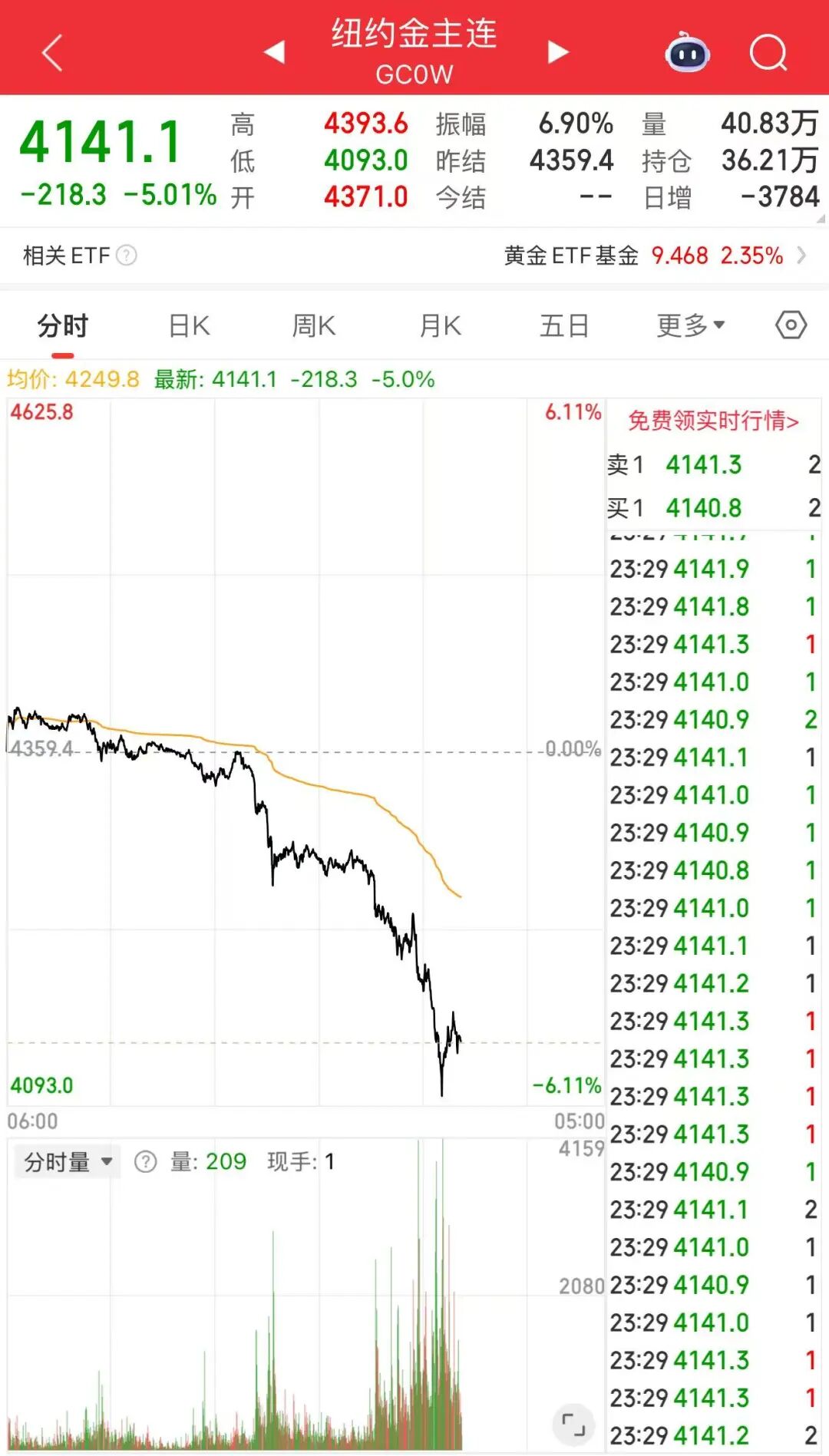Go back using the top-left arrow
829x1456 pixels.
click(52, 53)
